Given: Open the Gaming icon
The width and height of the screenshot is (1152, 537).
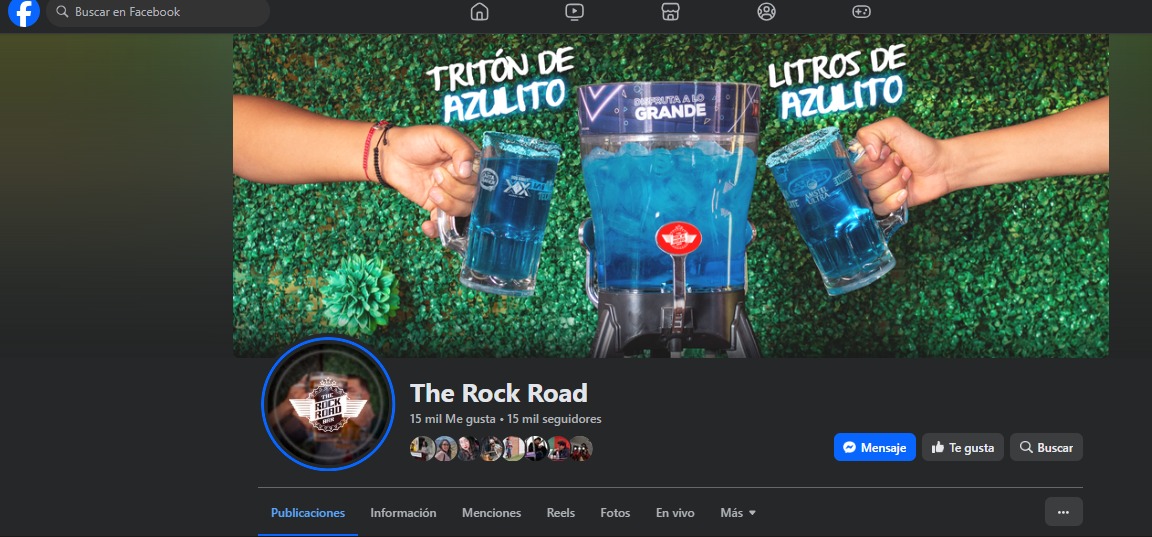Looking at the screenshot, I should pyautogui.click(x=861, y=12).
